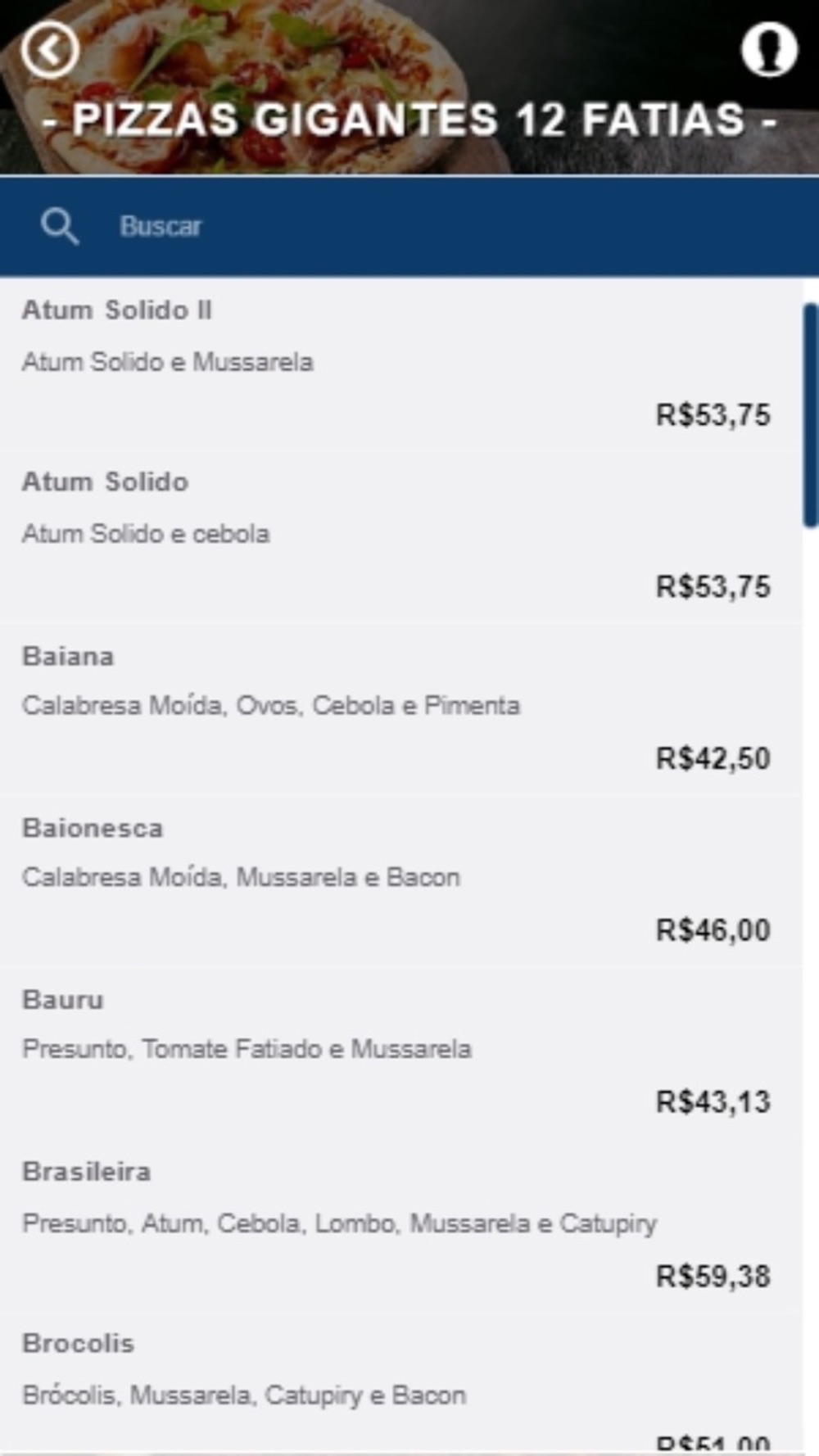Screen dimensions: 819x1456
Task: Select the Baionesca pizza
Action: [401, 880]
